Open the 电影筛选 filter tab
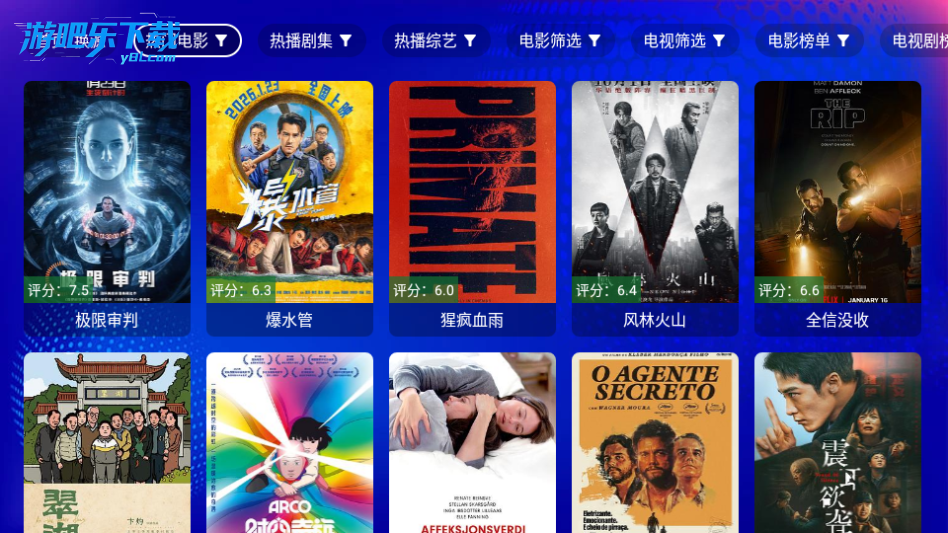 coord(560,41)
